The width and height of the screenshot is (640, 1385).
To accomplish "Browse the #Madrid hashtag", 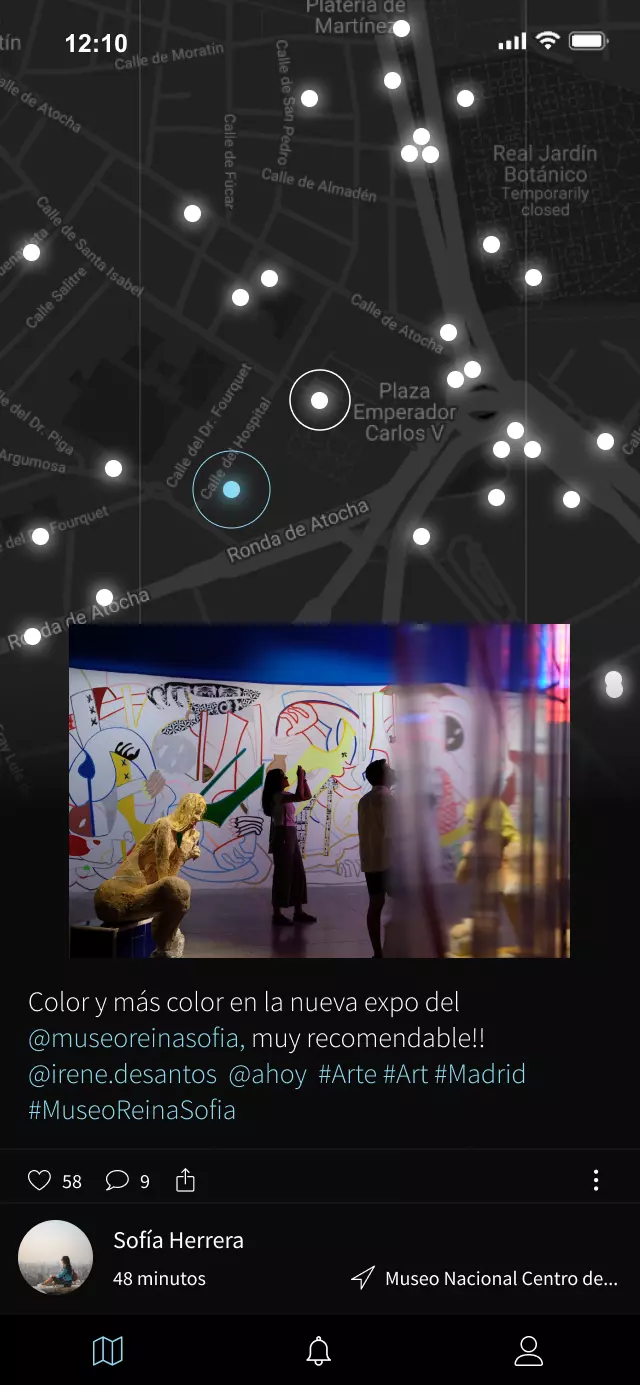I will click(480, 1075).
